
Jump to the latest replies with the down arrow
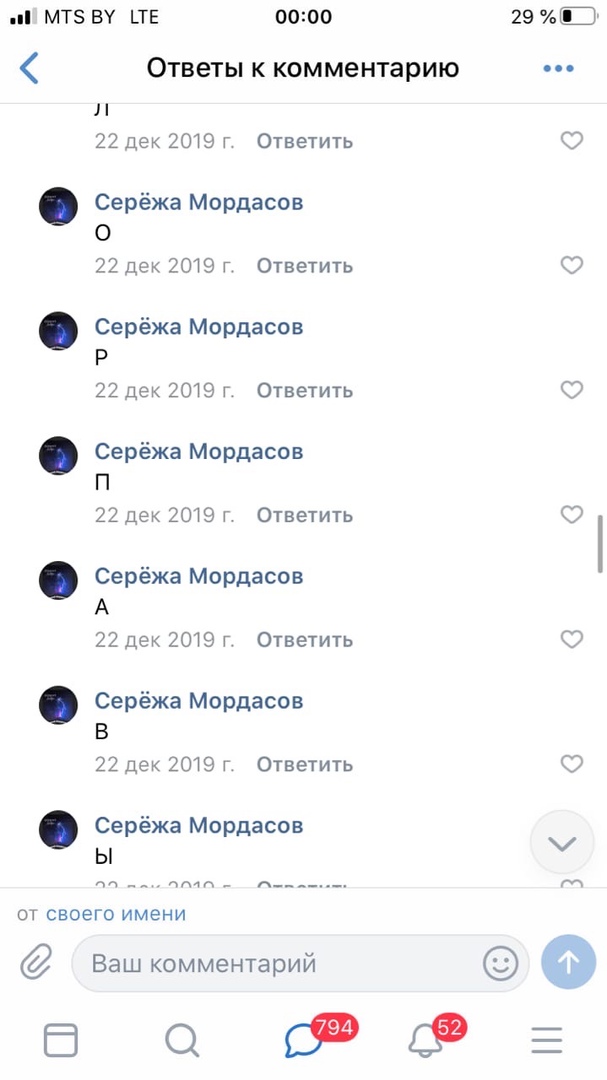(562, 843)
